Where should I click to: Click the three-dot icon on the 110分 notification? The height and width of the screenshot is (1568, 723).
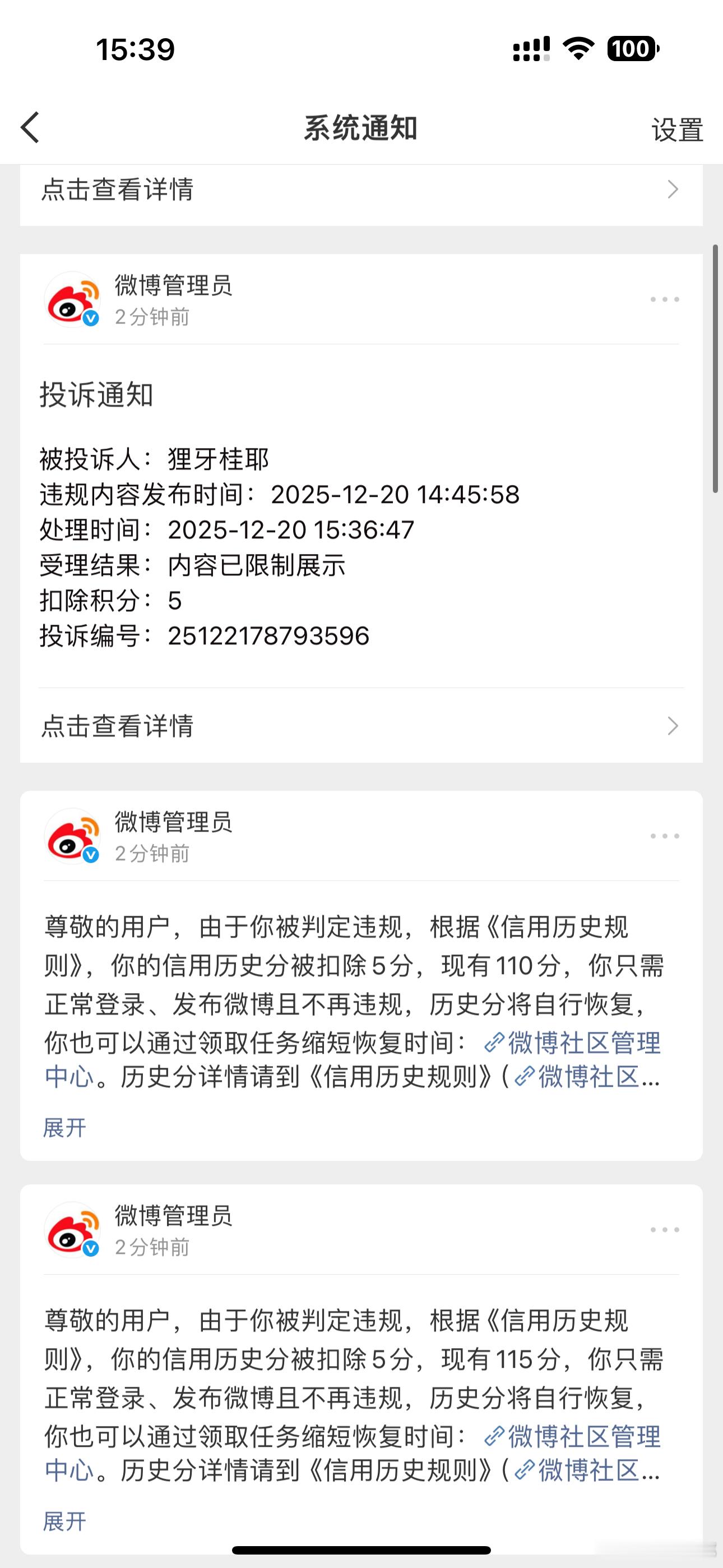click(x=666, y=837)
